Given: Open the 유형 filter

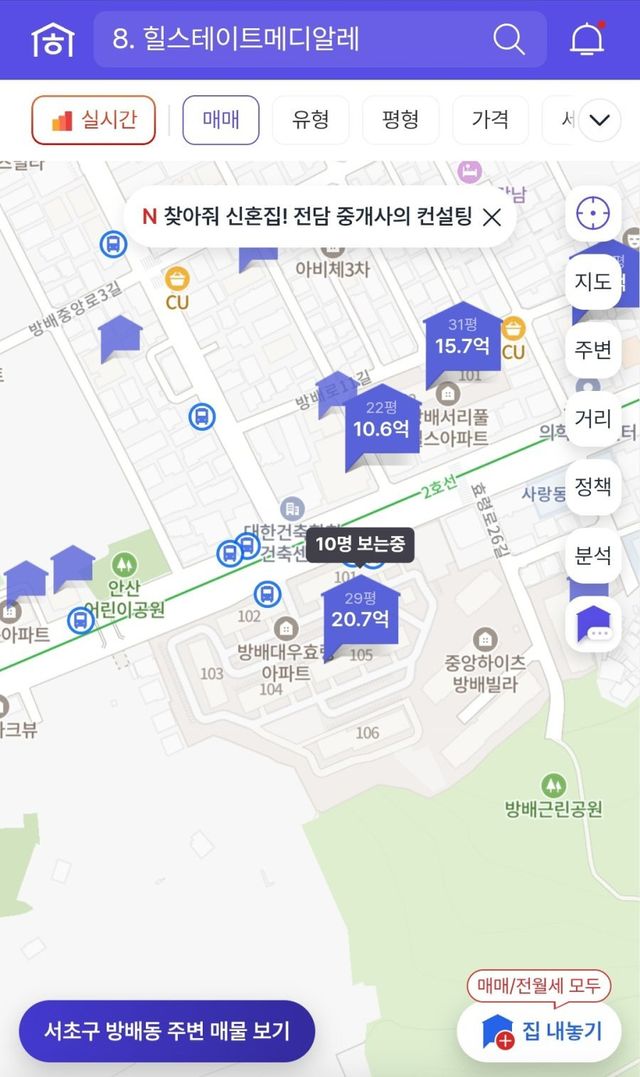Looking at the screenshot, I should coord(311,121).
